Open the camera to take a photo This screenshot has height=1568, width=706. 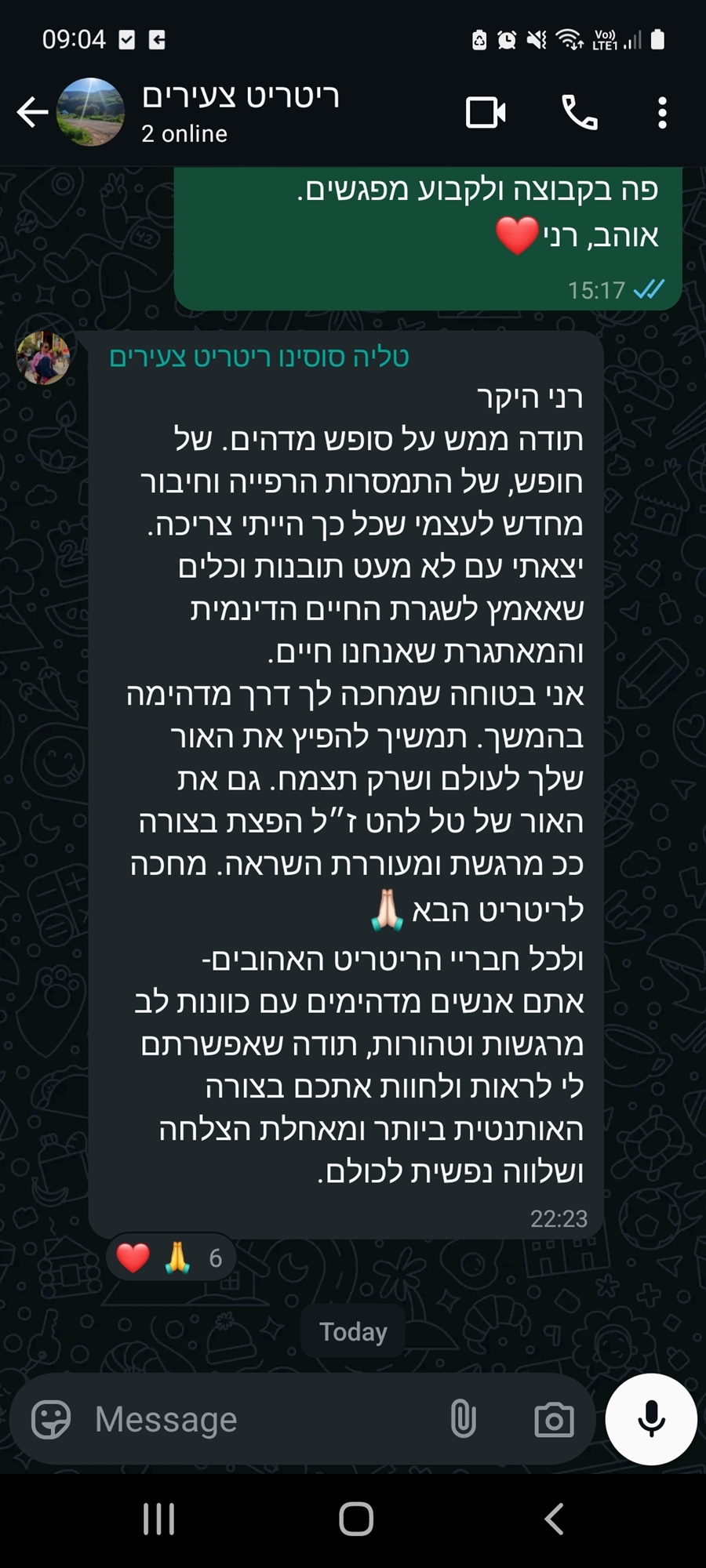pyautogui.click(x=554, y=1419)
